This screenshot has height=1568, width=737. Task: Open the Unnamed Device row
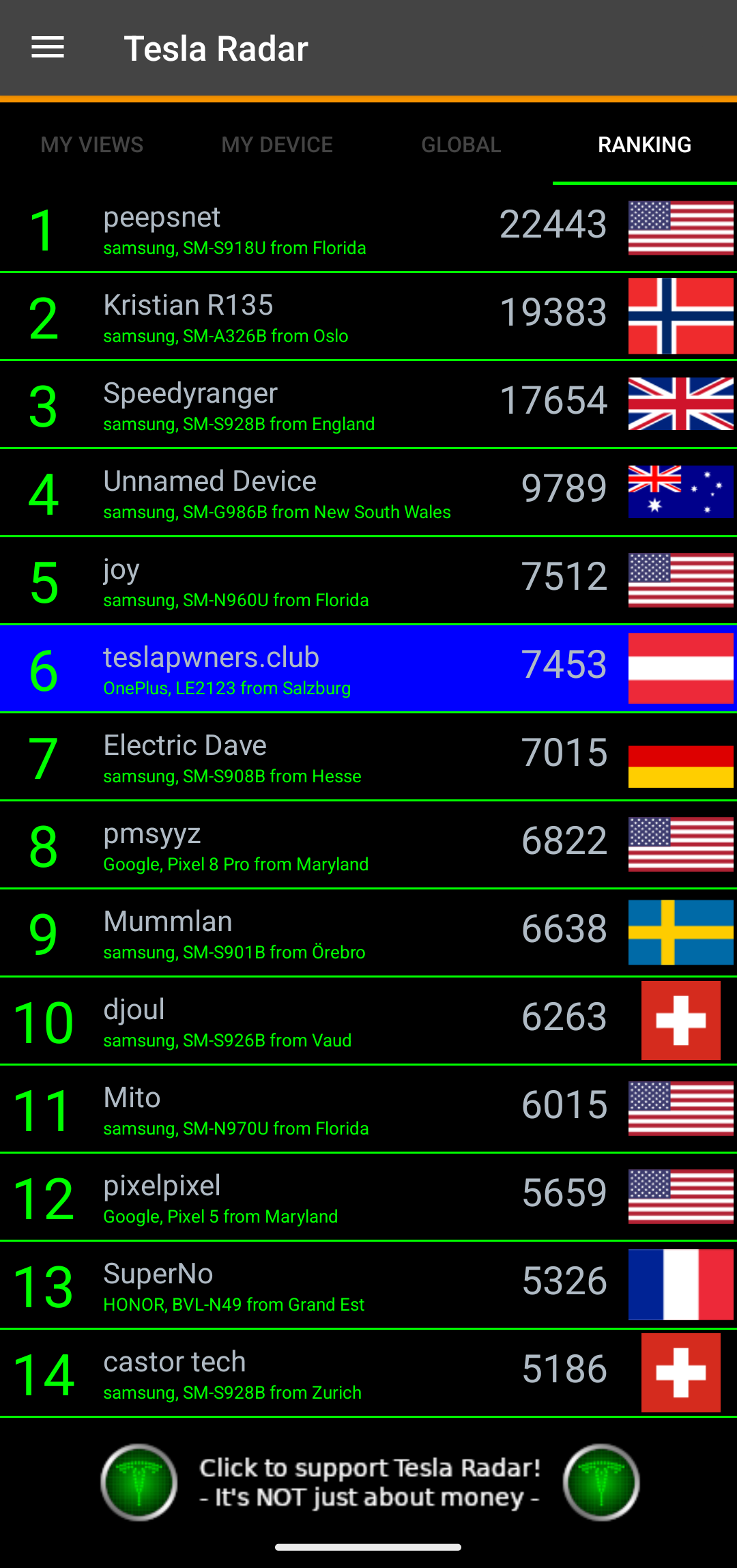pyautogui.click(x=369, y=493)
